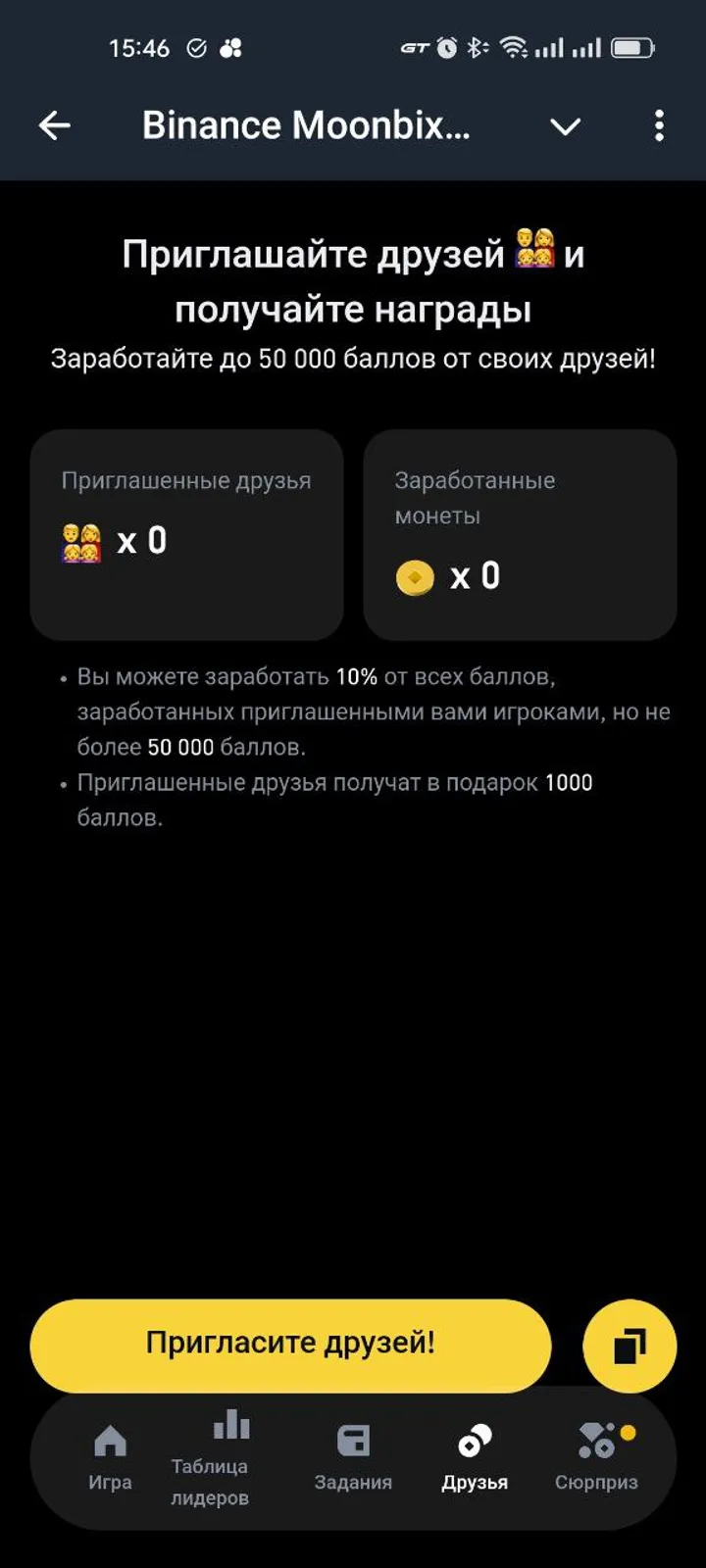Tap the family emoji in Приглашенные друзья card

(80, 540)
